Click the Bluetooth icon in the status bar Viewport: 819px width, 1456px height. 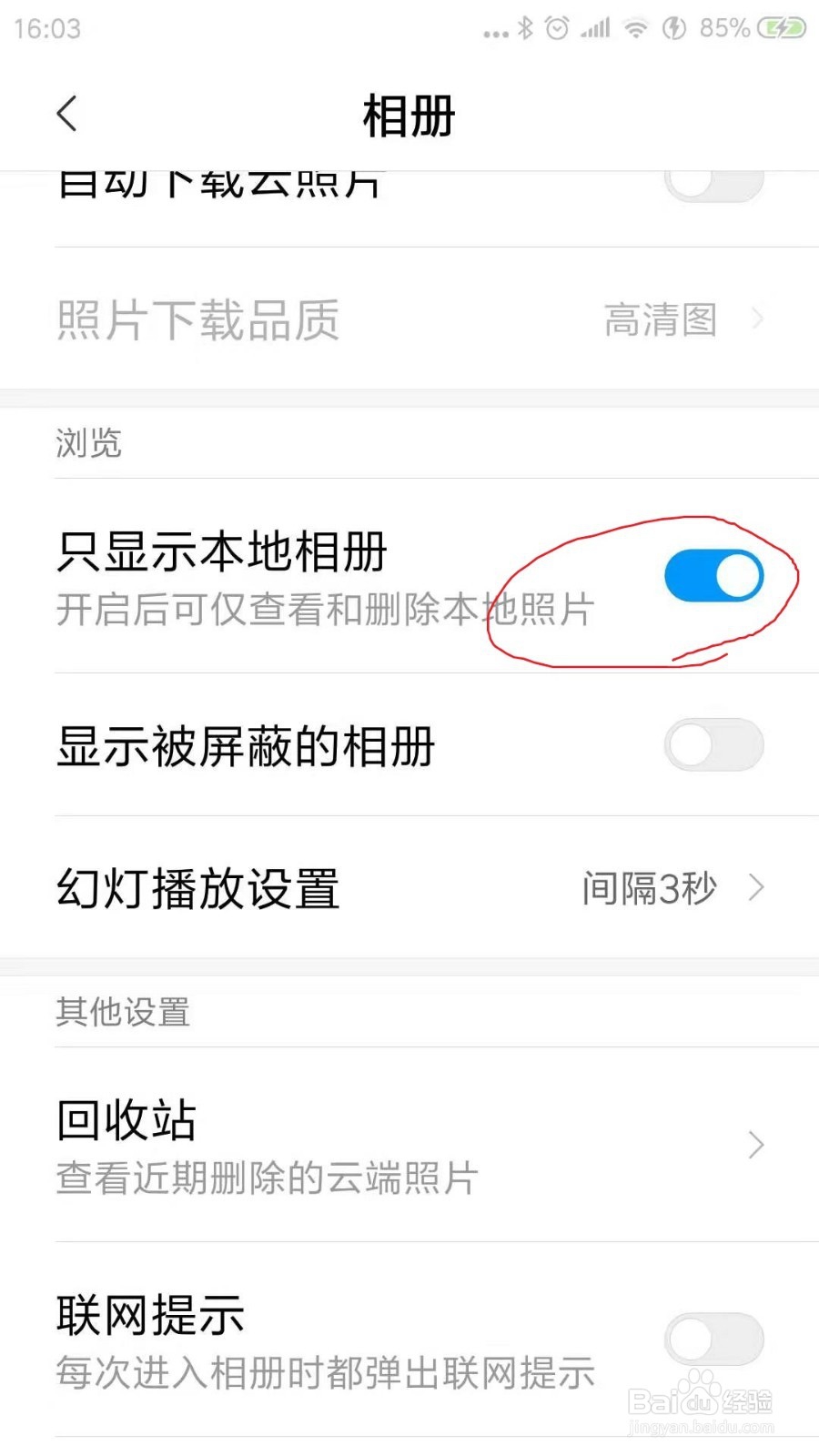point(526,27)
